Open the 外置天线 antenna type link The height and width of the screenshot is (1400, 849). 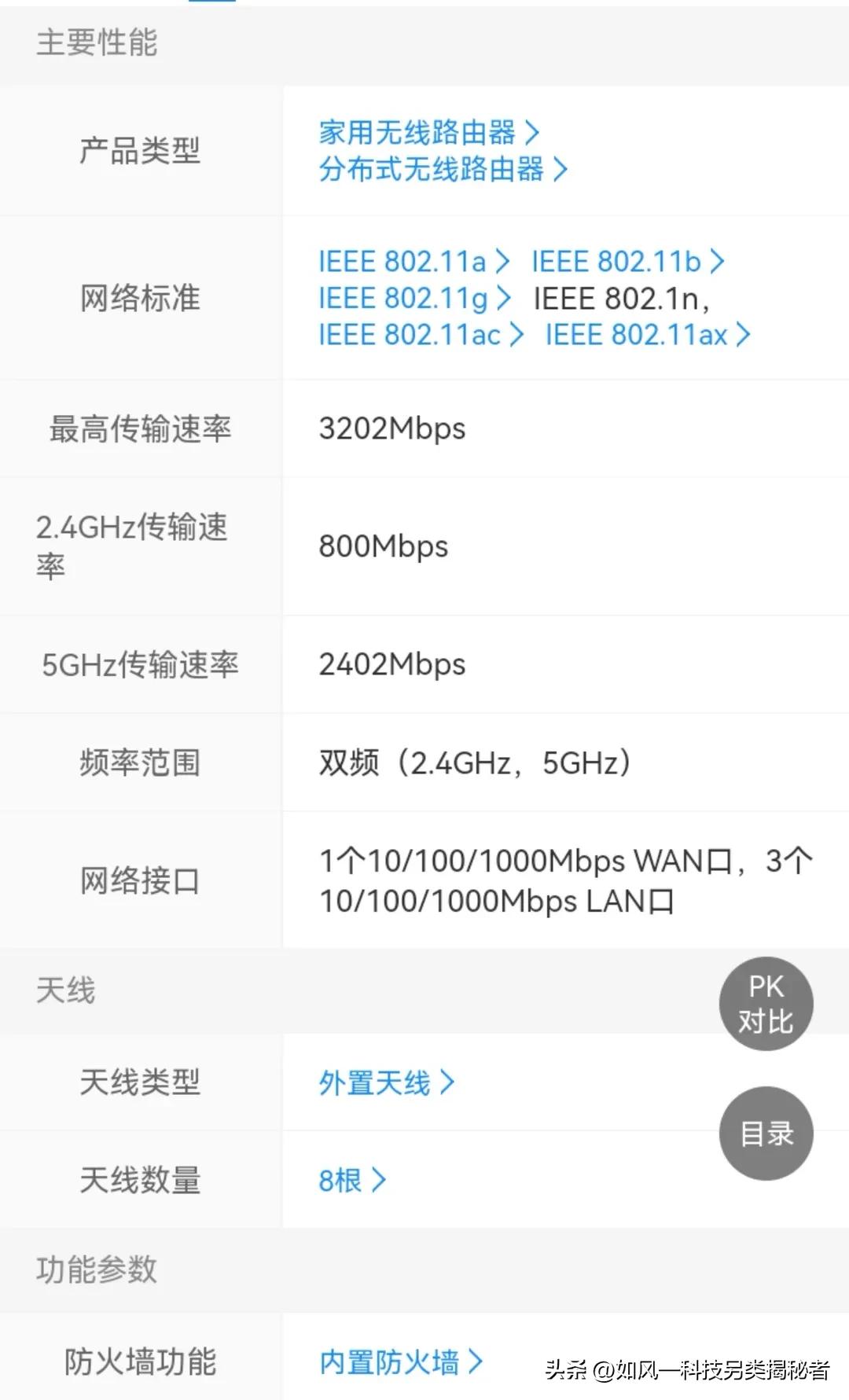376,1083
